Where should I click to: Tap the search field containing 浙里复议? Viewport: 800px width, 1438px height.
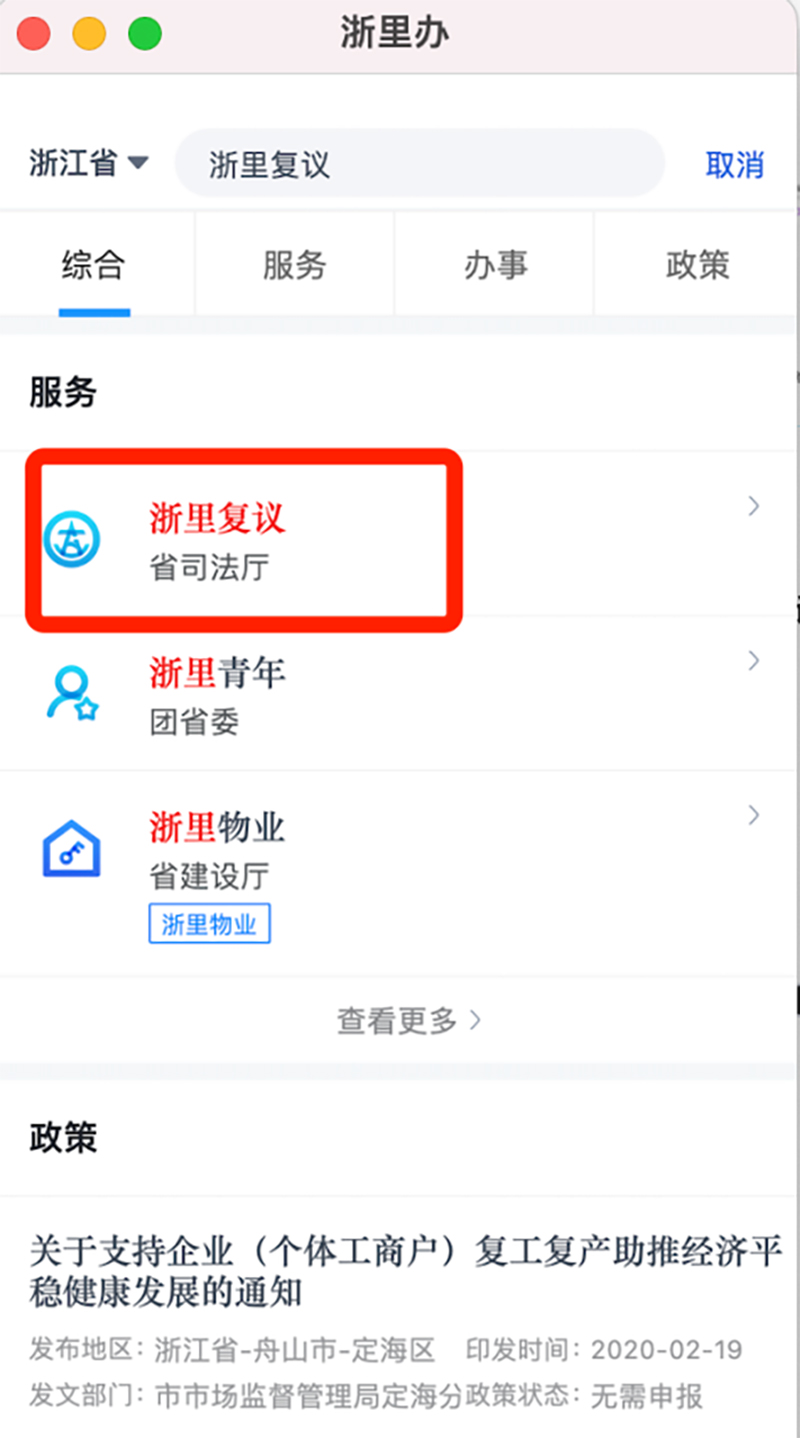(420, 164)
